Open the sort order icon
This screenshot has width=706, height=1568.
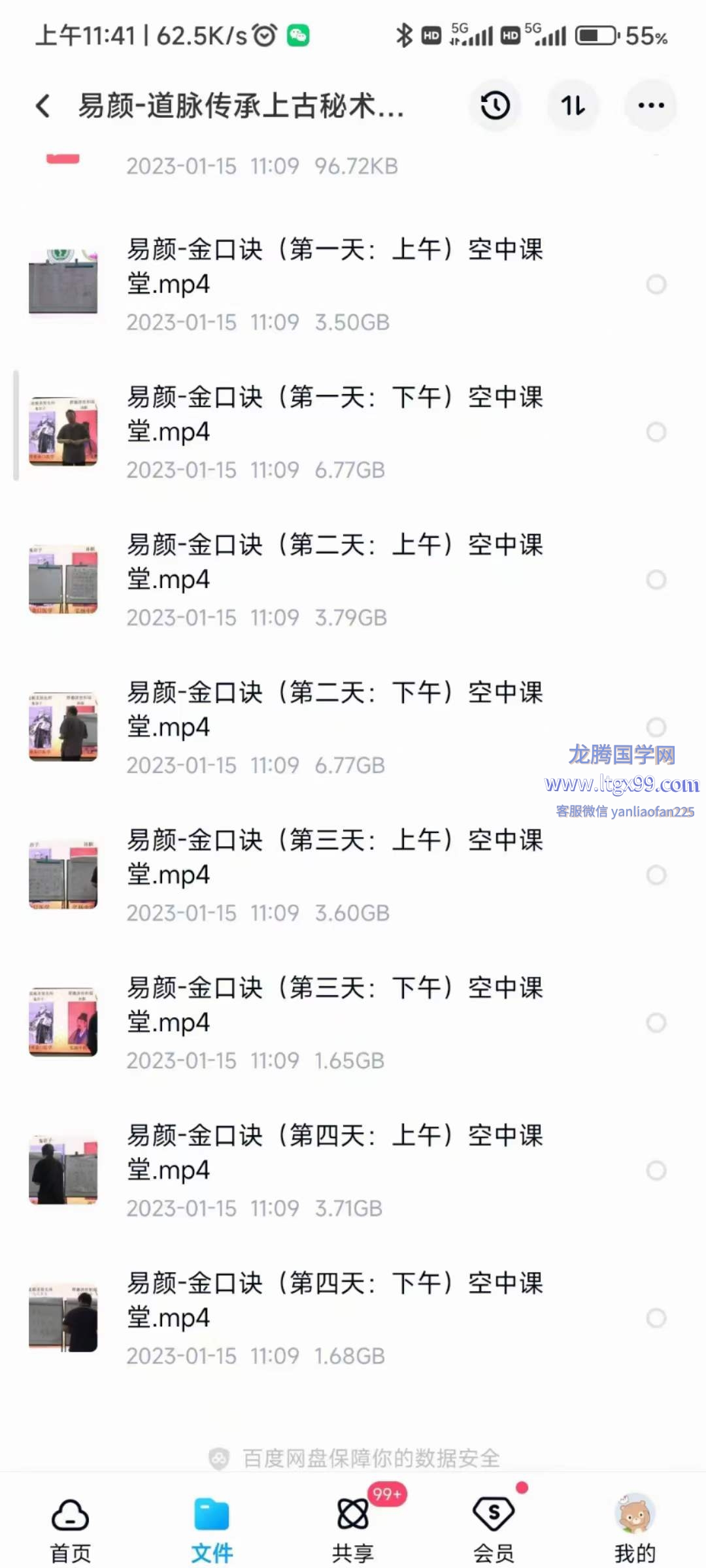573,106
